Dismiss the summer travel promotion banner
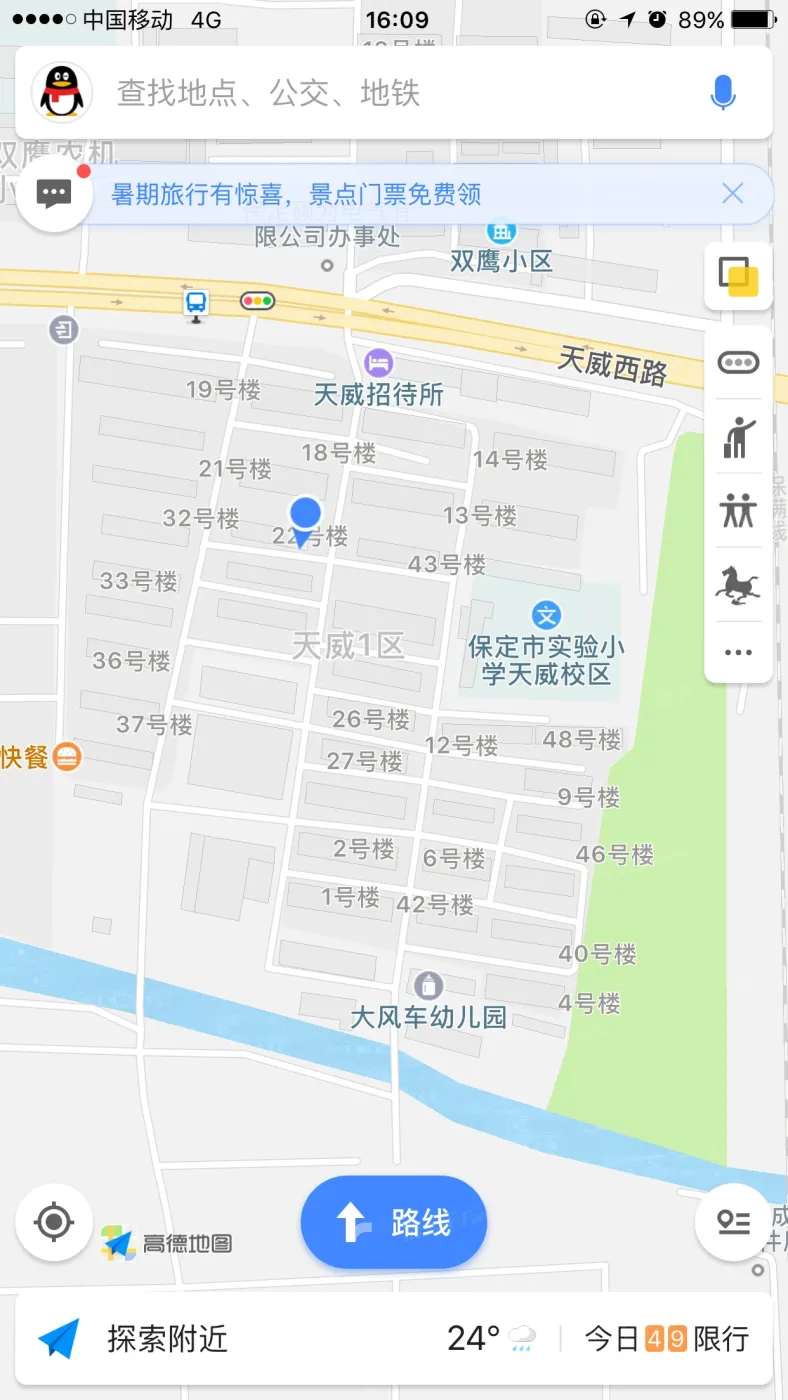Viewport: 788px width, 1400px height. coord(733,193)
